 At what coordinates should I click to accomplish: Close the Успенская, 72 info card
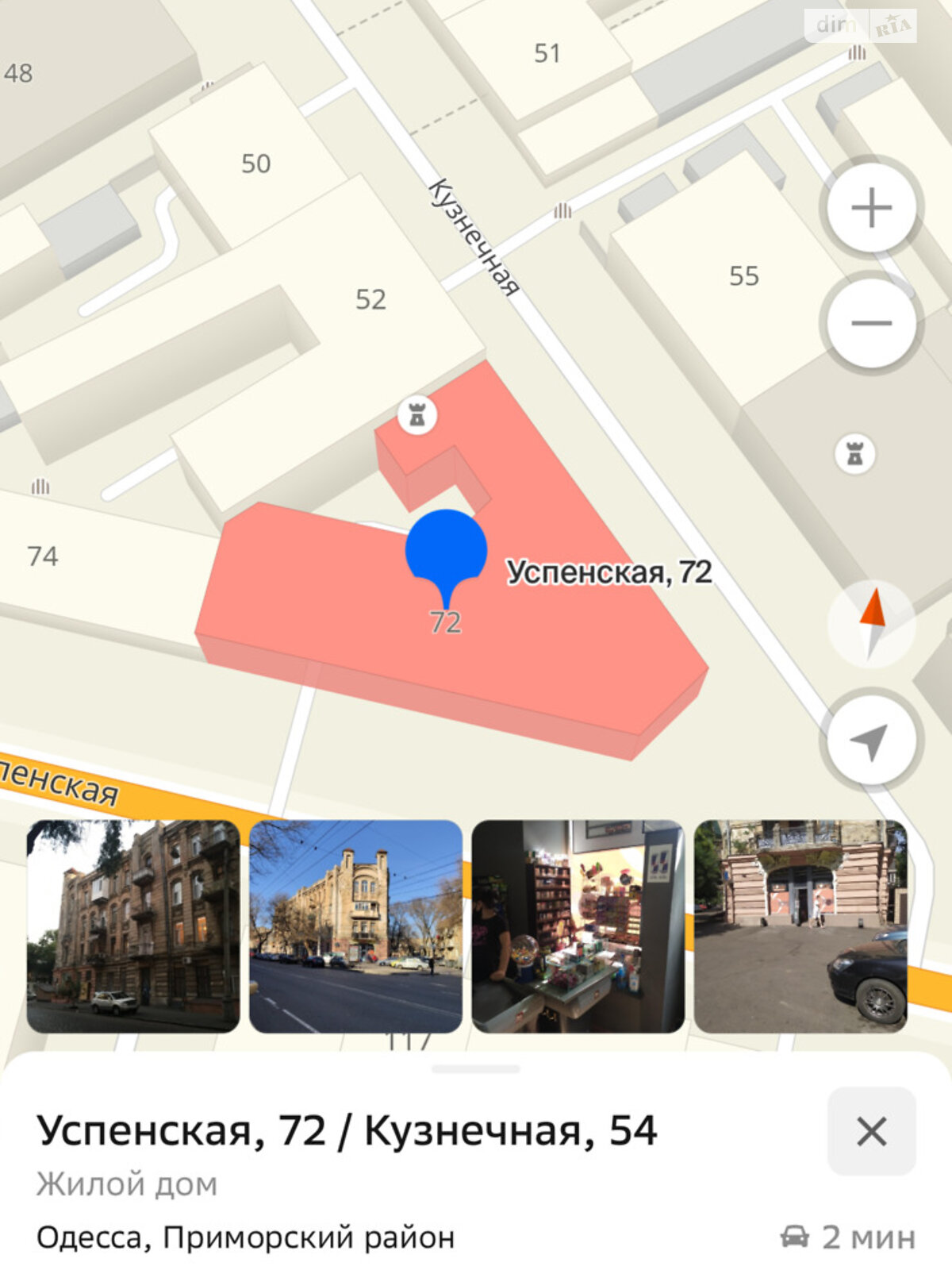tap(871, 1130)
